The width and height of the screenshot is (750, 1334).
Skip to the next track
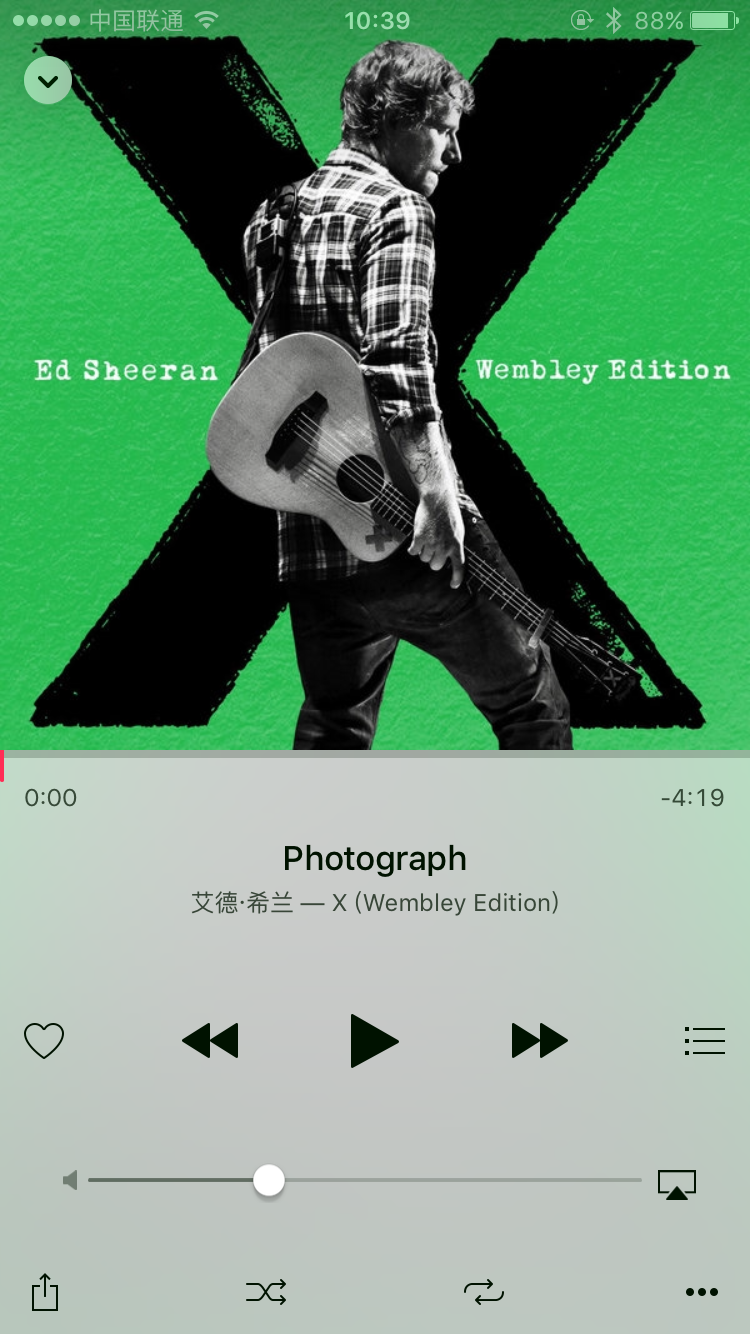tap(539, 1041)
